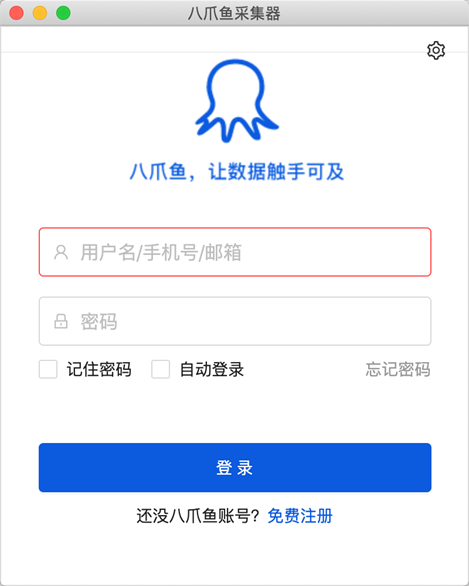Open the settings gear icon
469x586 pixels.
point(436,50)
